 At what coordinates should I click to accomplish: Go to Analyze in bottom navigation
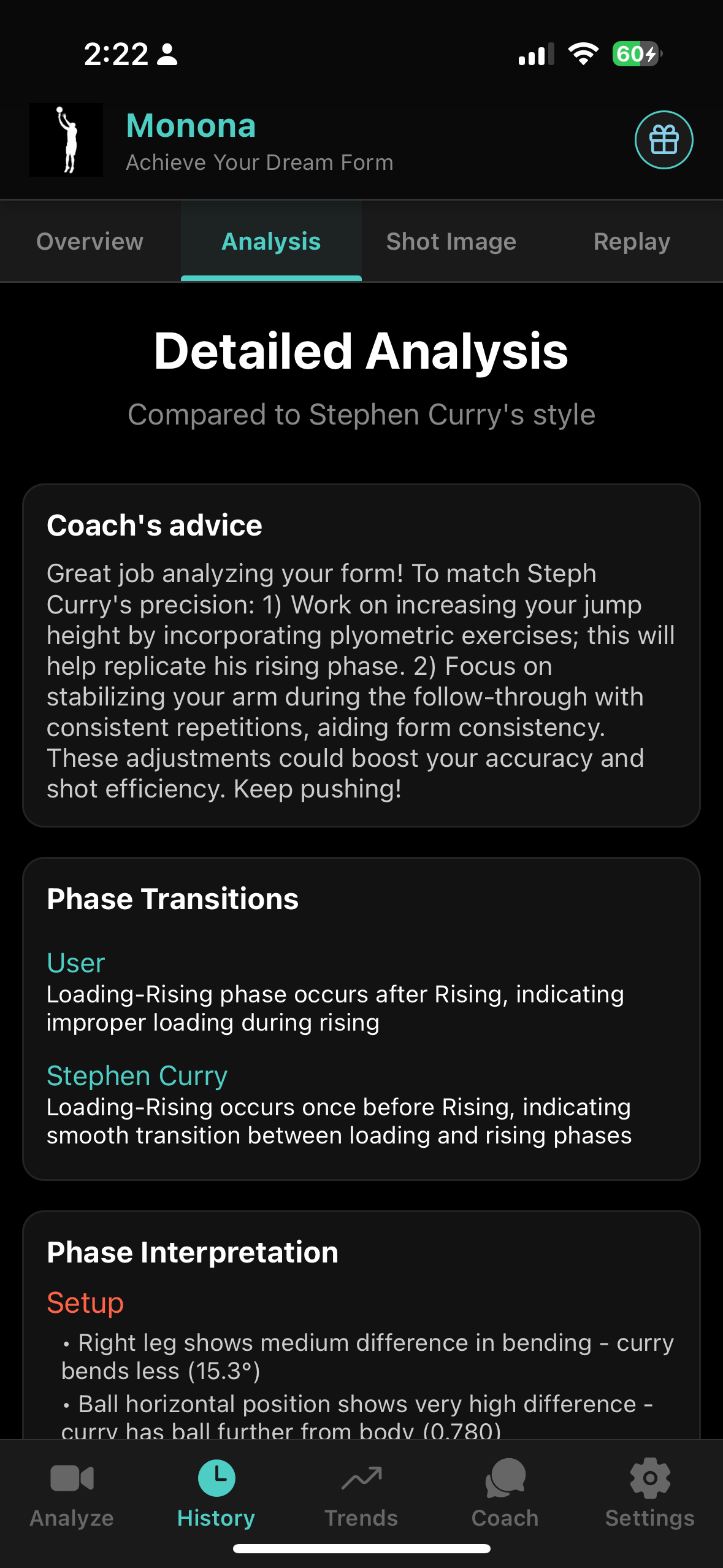point(72,1492)
